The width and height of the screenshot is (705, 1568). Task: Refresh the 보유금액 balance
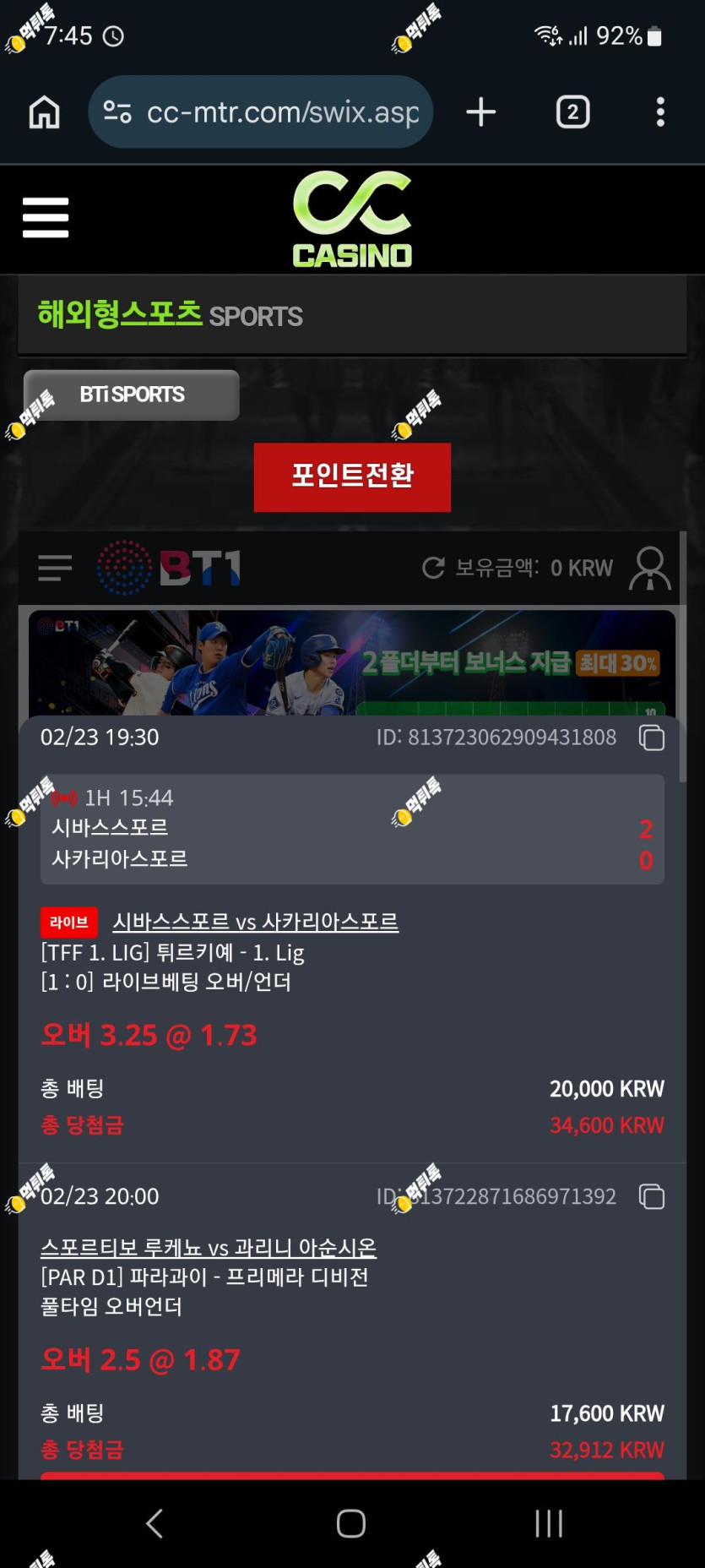(433, 568)
